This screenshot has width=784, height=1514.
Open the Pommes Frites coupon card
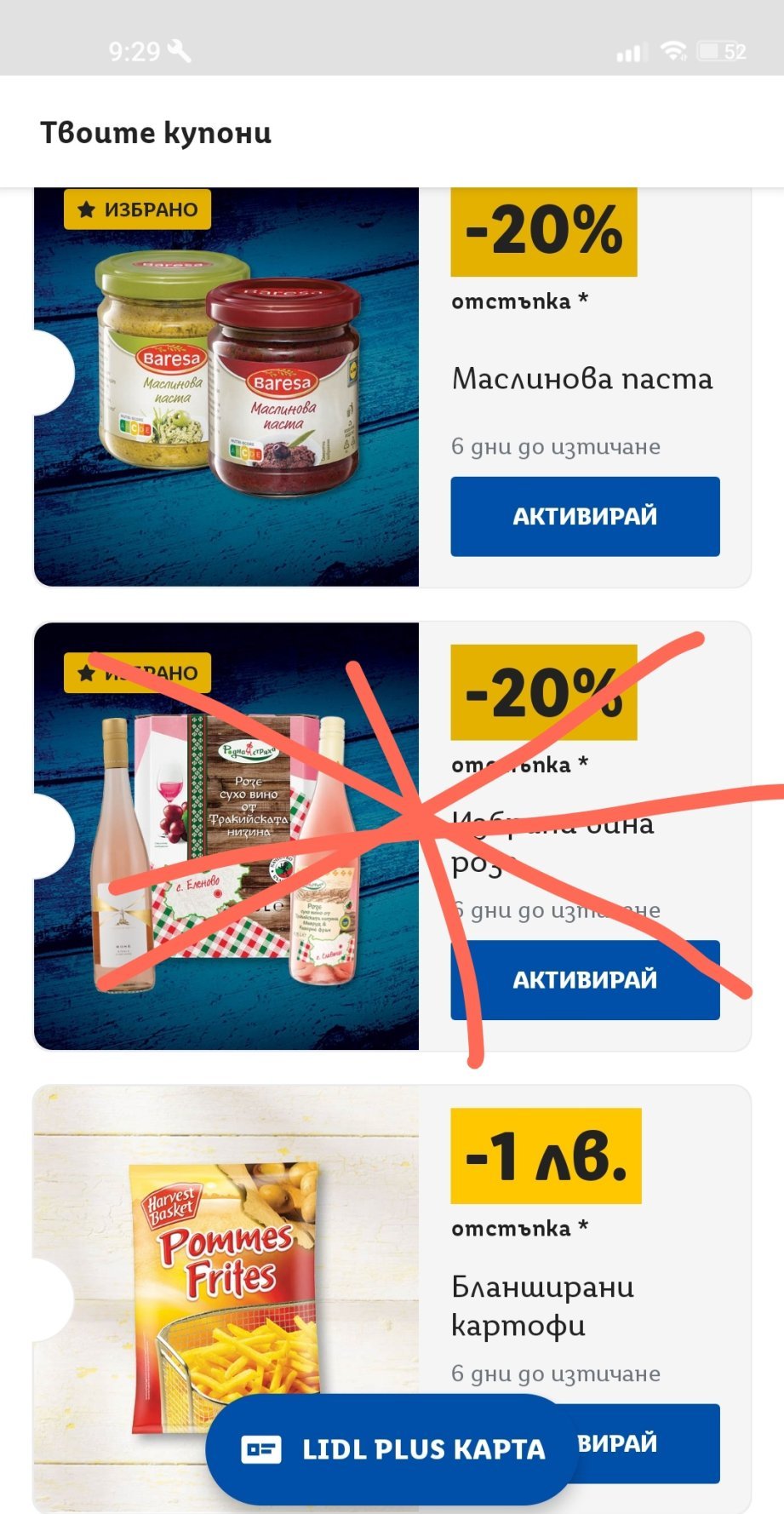(226, 1260)
